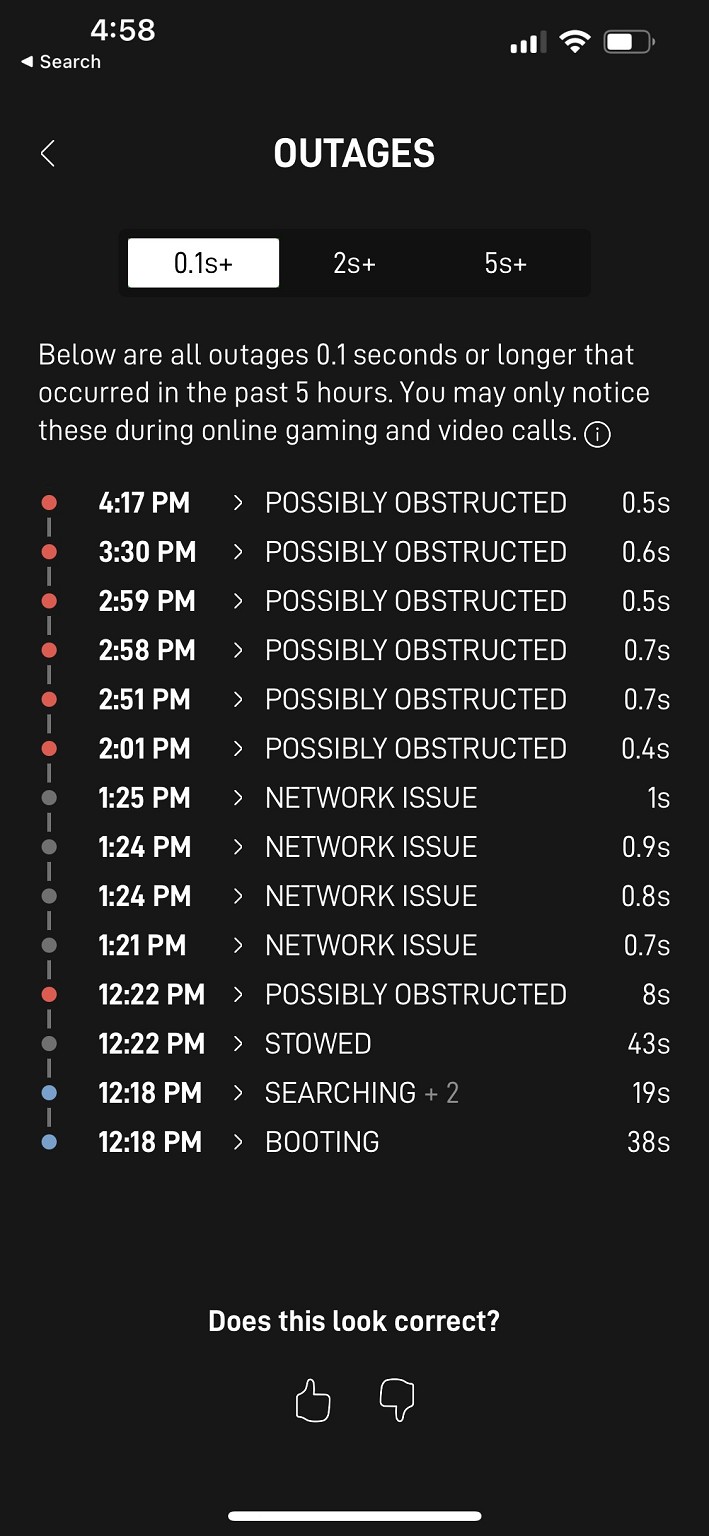This screenshot has width=709, height=1536.
Task: Expand the 2:01 PM outage row
Action: click(x=354, y=748)
